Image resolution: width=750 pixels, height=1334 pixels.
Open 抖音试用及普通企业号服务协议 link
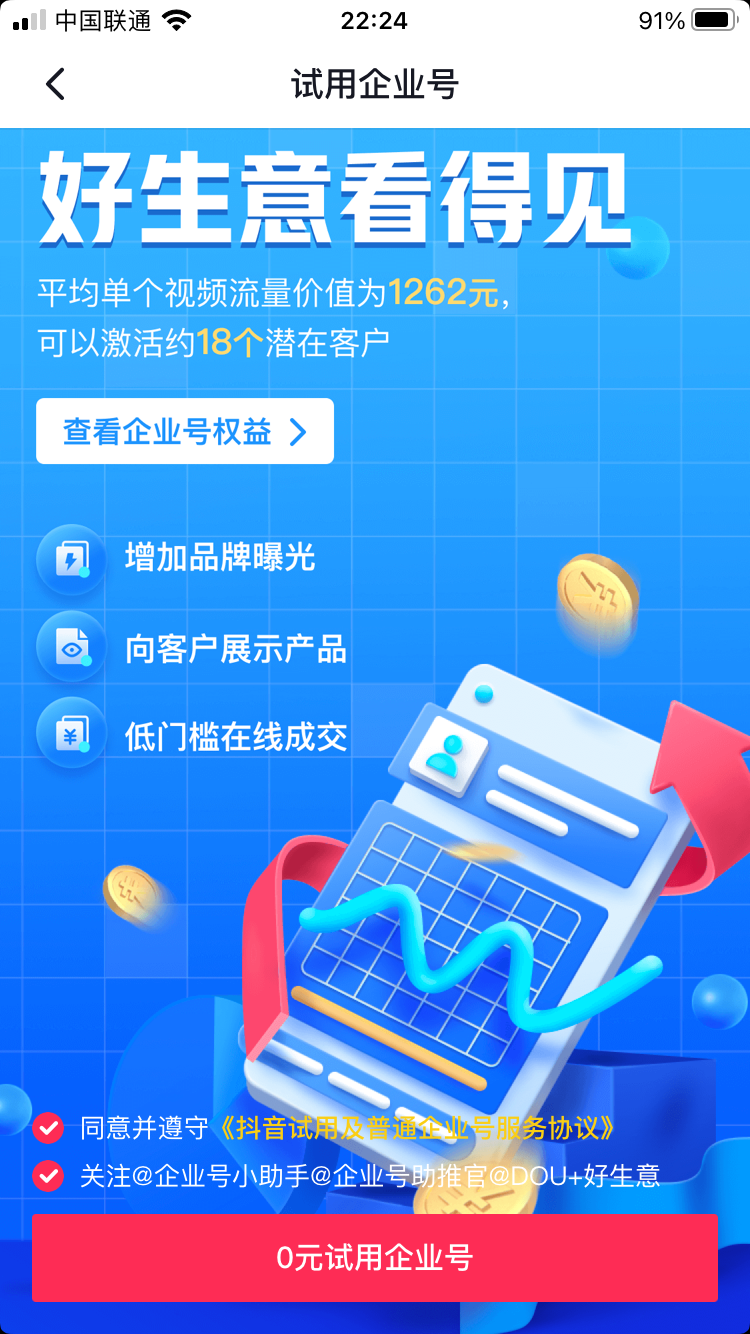click(414, 1128)
